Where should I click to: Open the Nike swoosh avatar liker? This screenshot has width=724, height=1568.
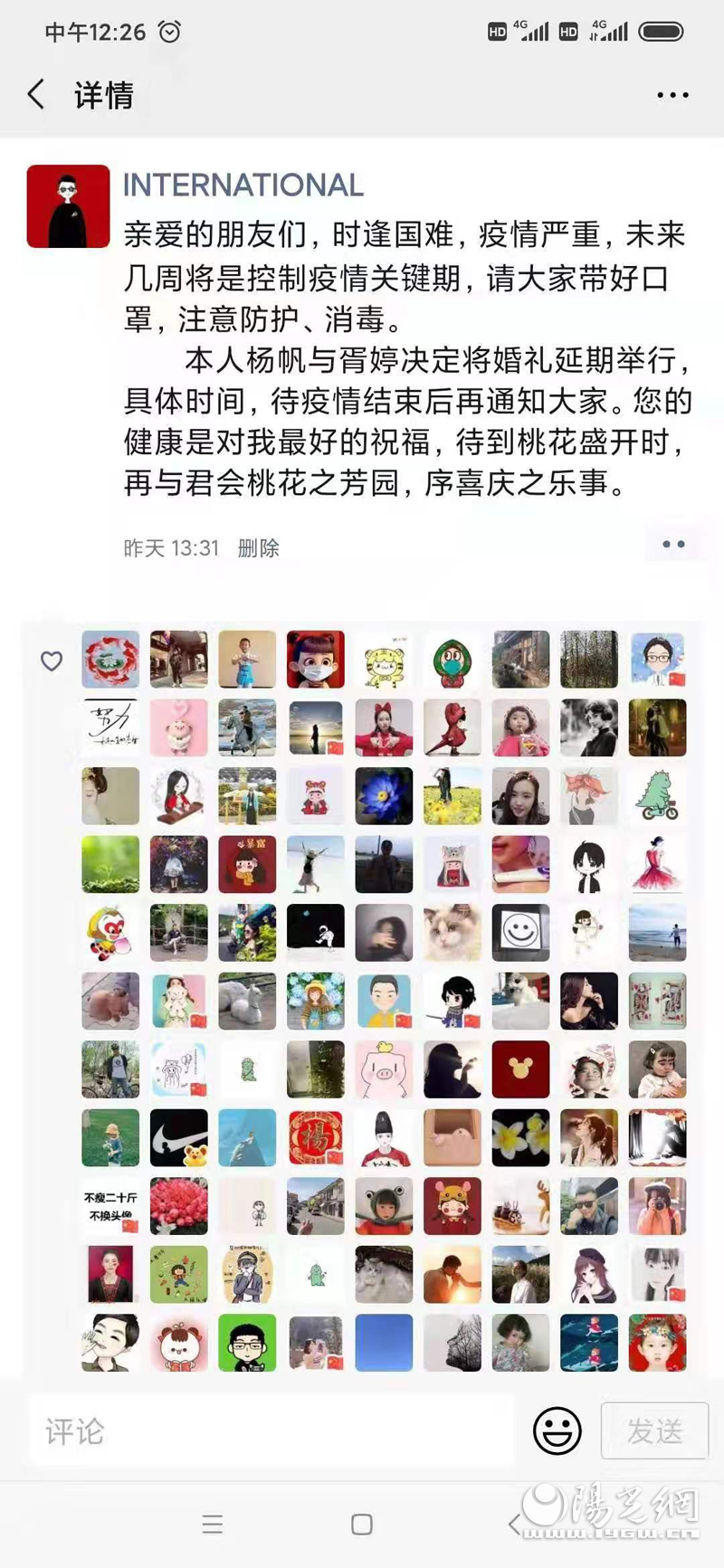[178, 1137]
